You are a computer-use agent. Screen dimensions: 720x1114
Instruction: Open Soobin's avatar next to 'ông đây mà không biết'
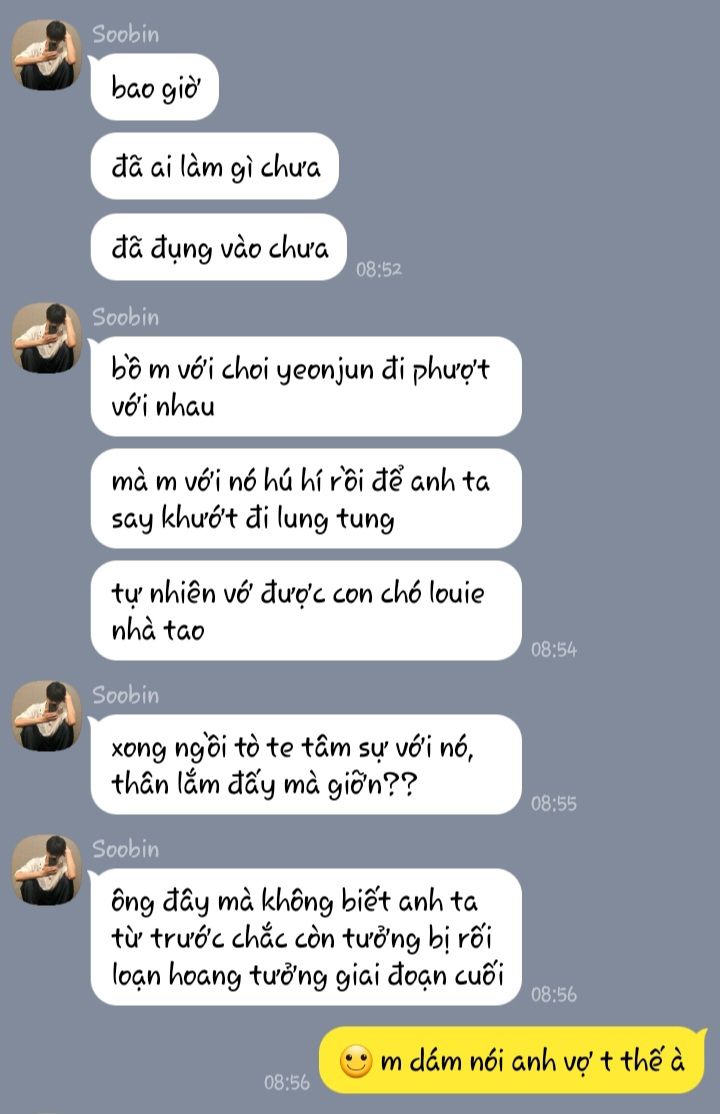[46, 869]
